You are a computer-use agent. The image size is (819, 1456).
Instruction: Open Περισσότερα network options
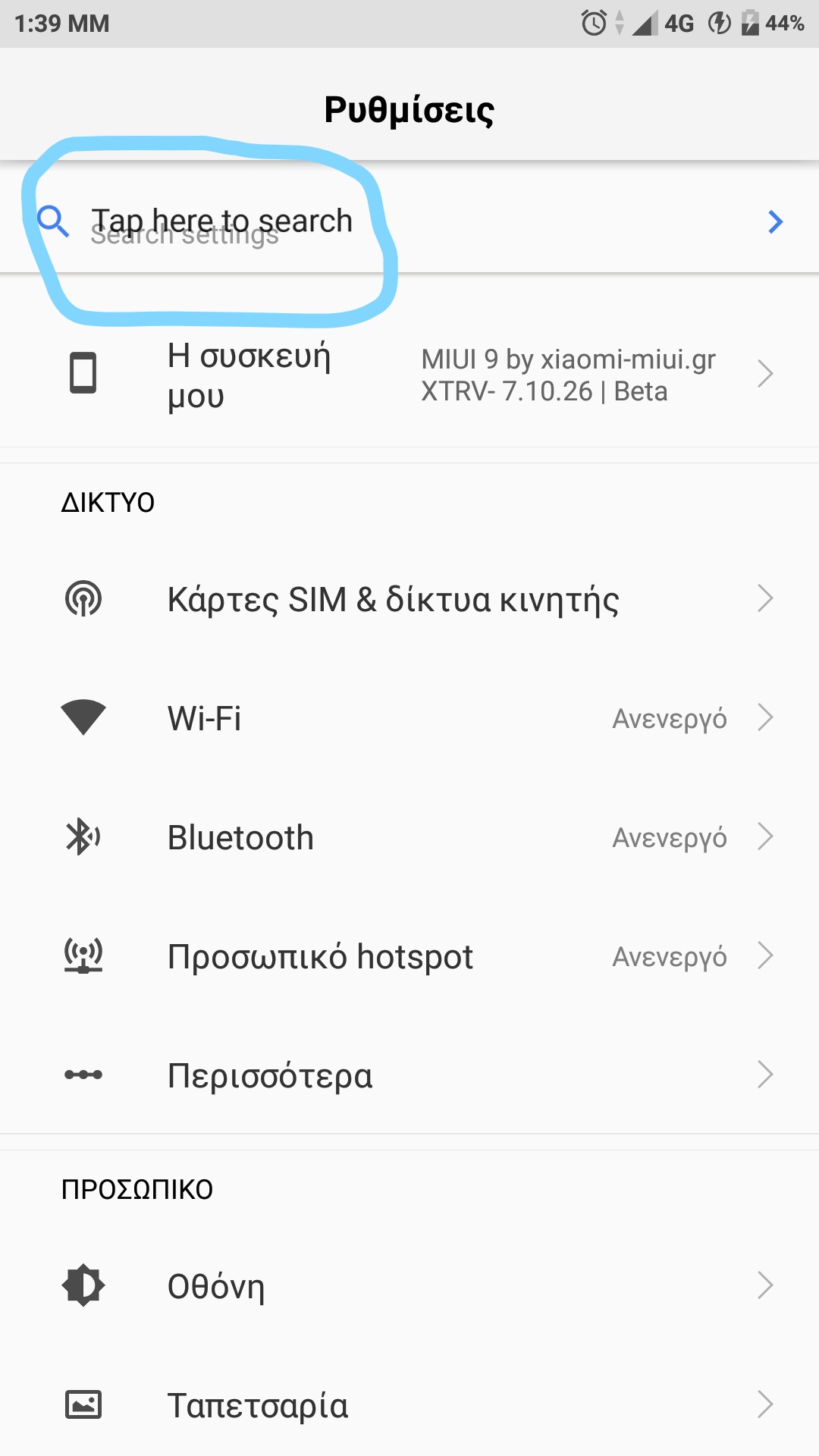point(409,1075)
